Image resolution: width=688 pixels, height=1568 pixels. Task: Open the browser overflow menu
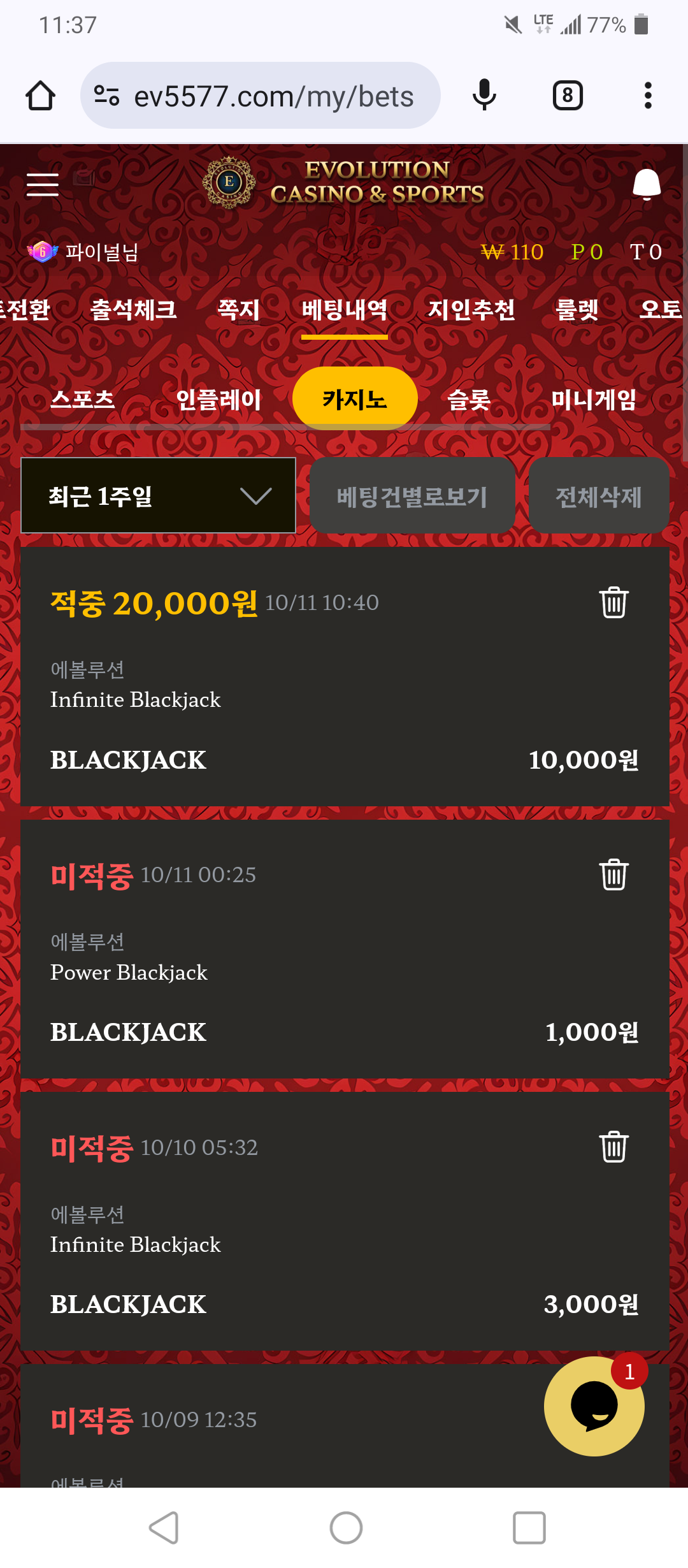[648, 96]
